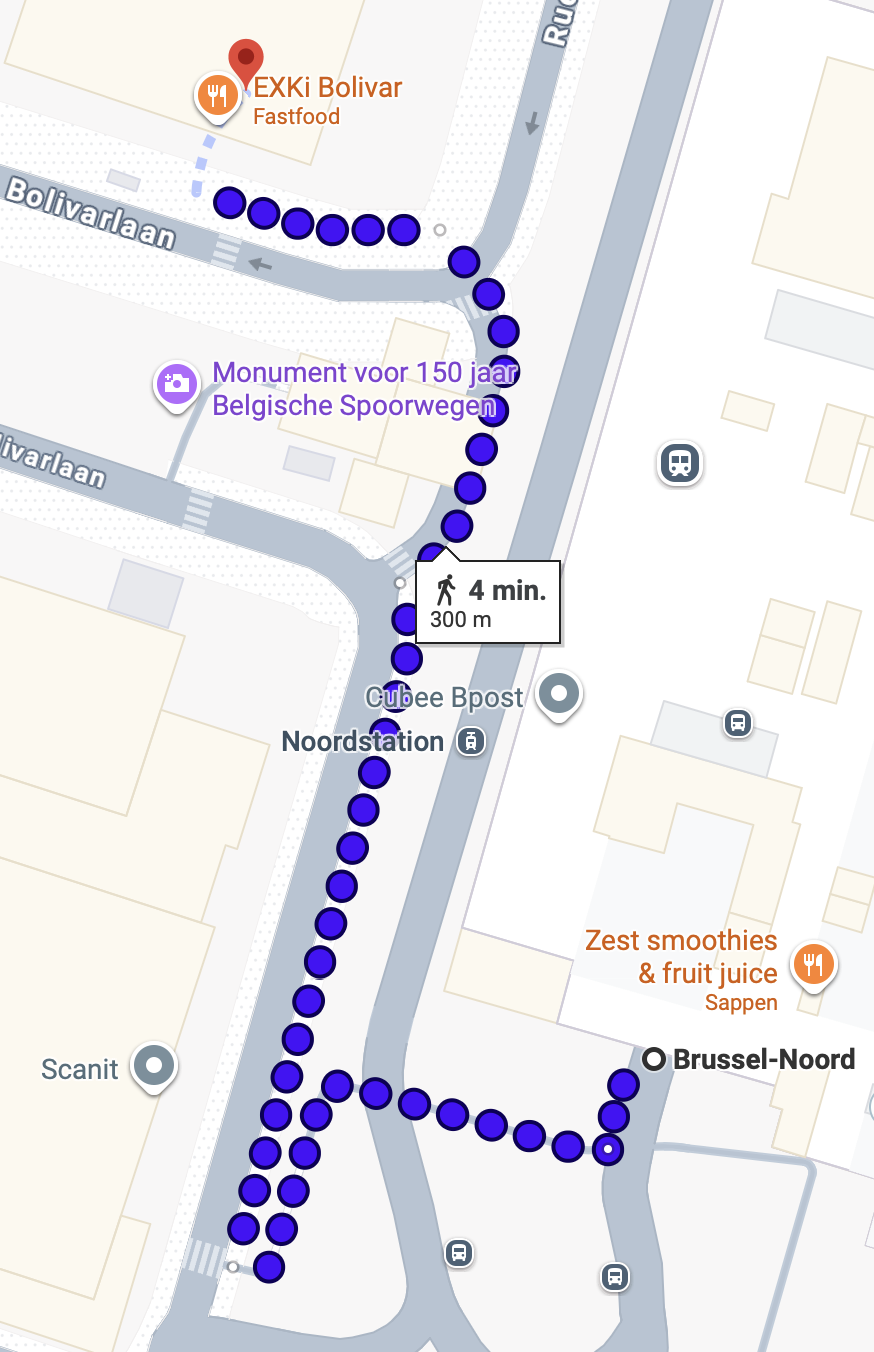Select Monument voor 150 jaar Belgische Spoorwegen marker
The image size is (874, 1352).
tap(176, 384)
